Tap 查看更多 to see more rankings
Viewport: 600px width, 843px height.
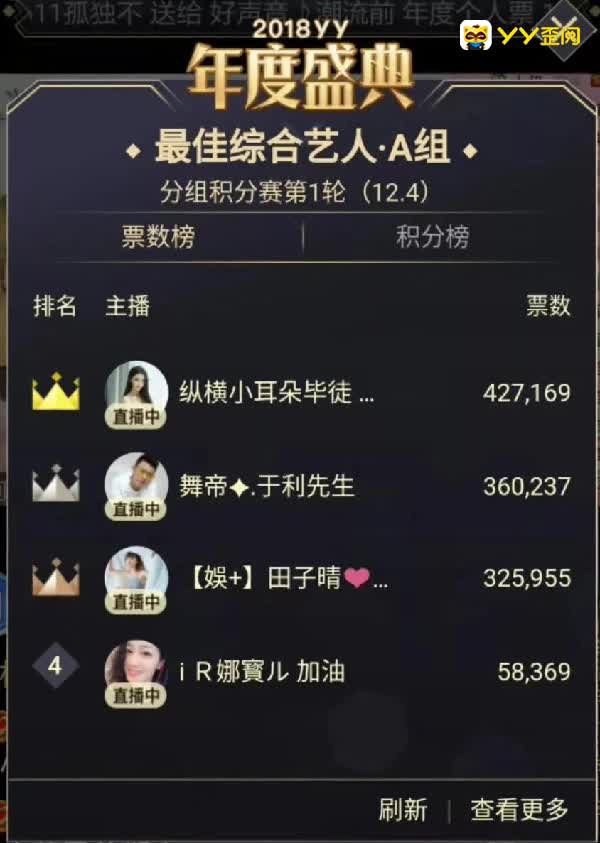point(519,809)
